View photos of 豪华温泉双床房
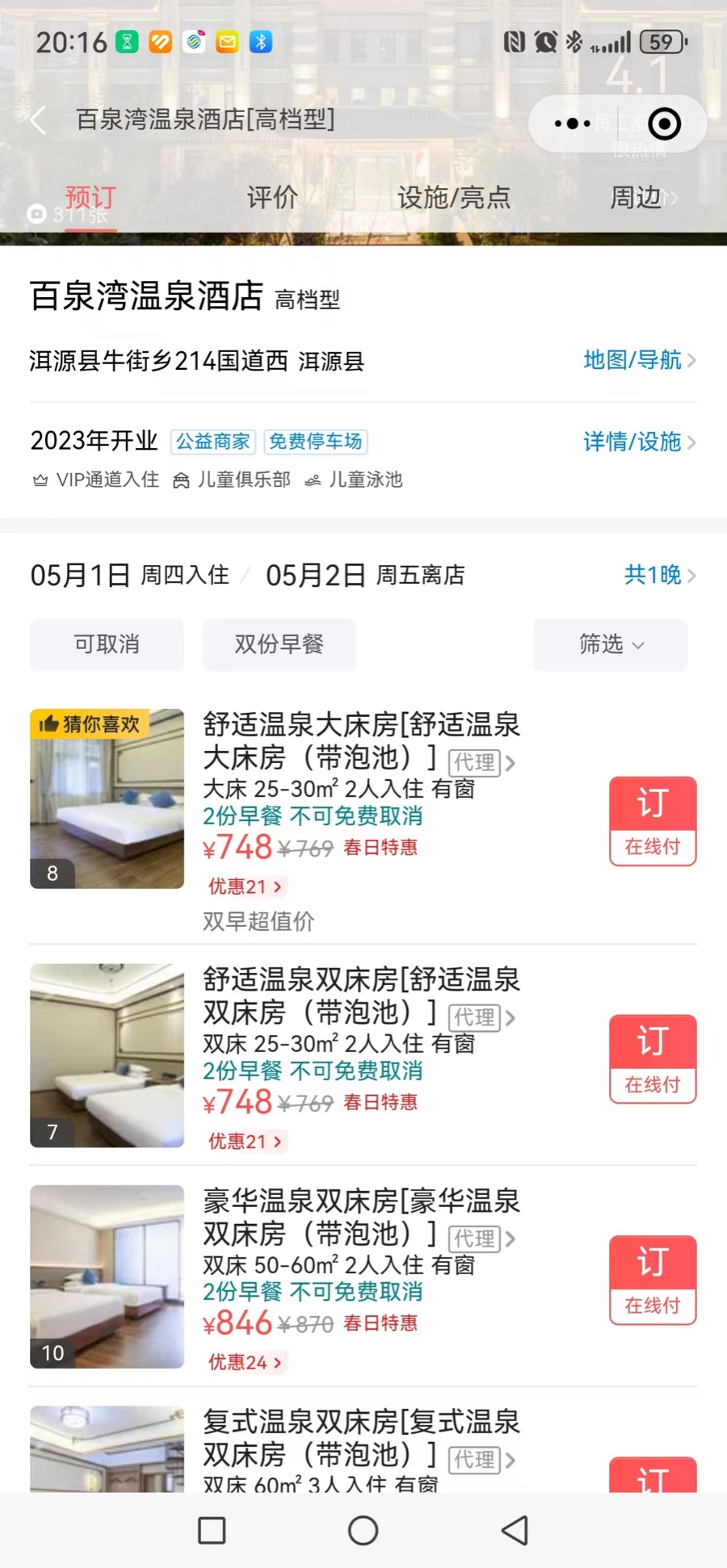Image resolution: width=727 pixels, height=1568 pixels. [107, 1277]
